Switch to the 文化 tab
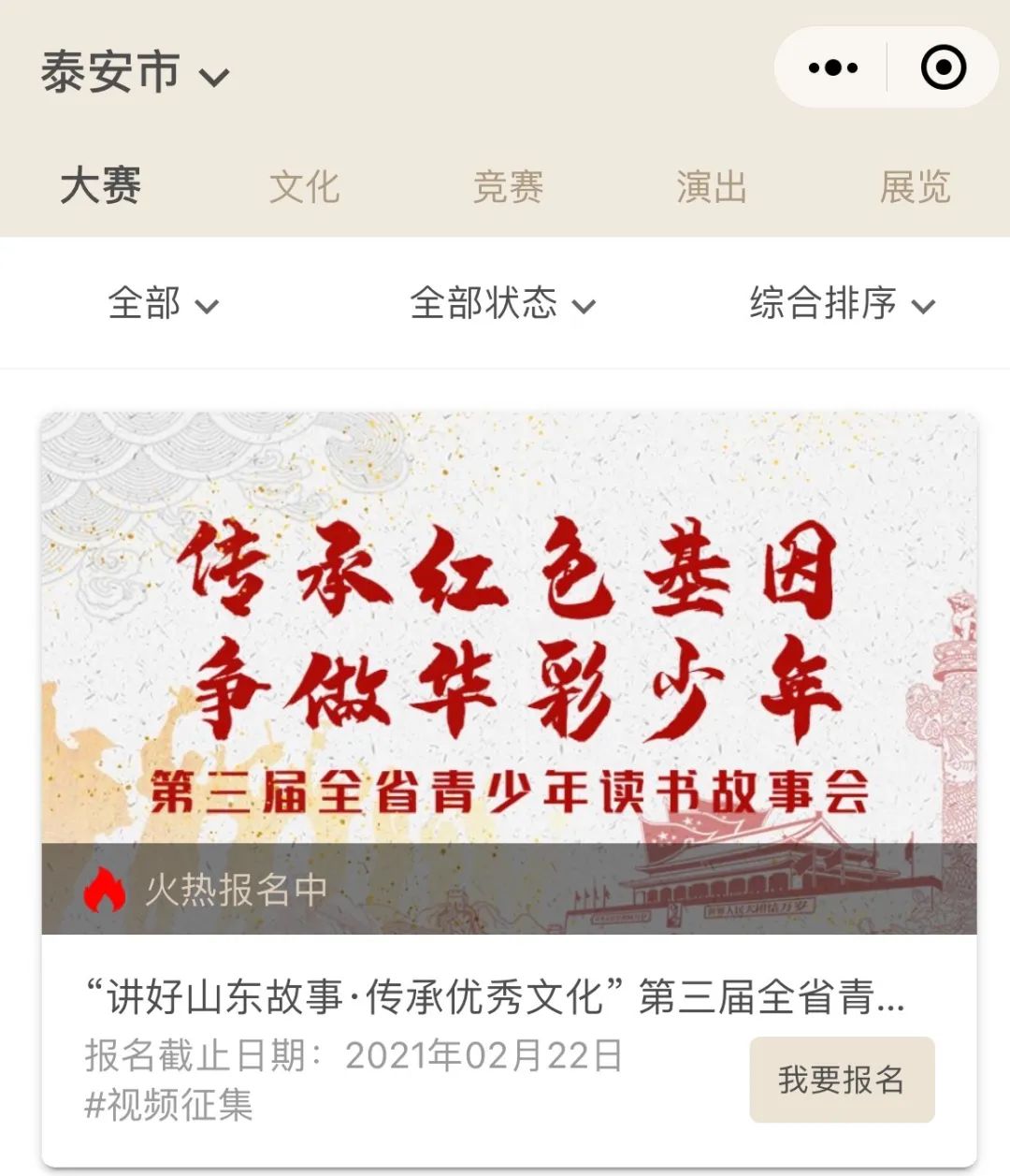Viewport: 1010px width, 1176px height. (304, 187)
